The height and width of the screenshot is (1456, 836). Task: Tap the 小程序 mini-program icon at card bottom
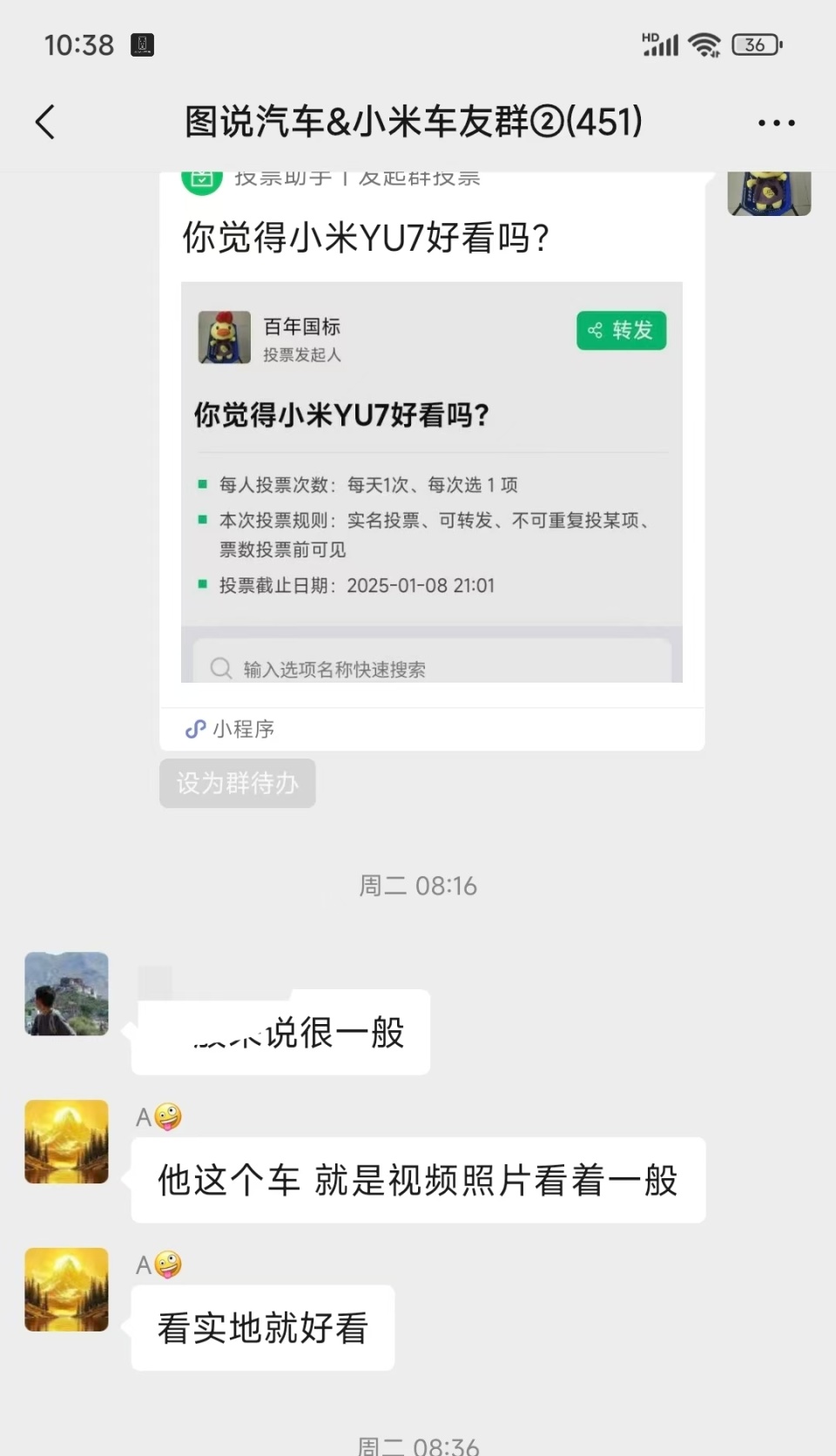pos(193,729)
